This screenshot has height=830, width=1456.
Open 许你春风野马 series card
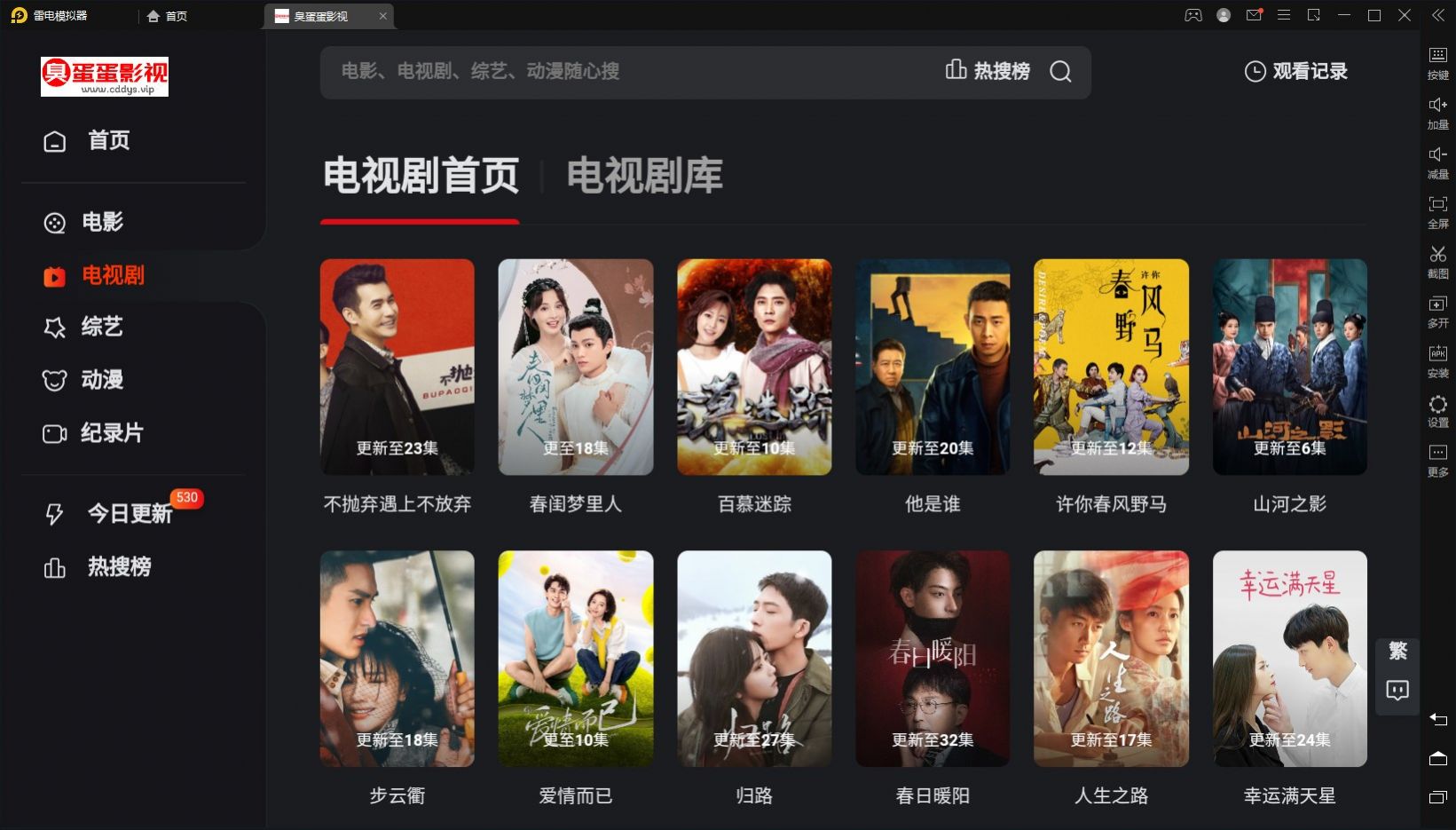1111,367
